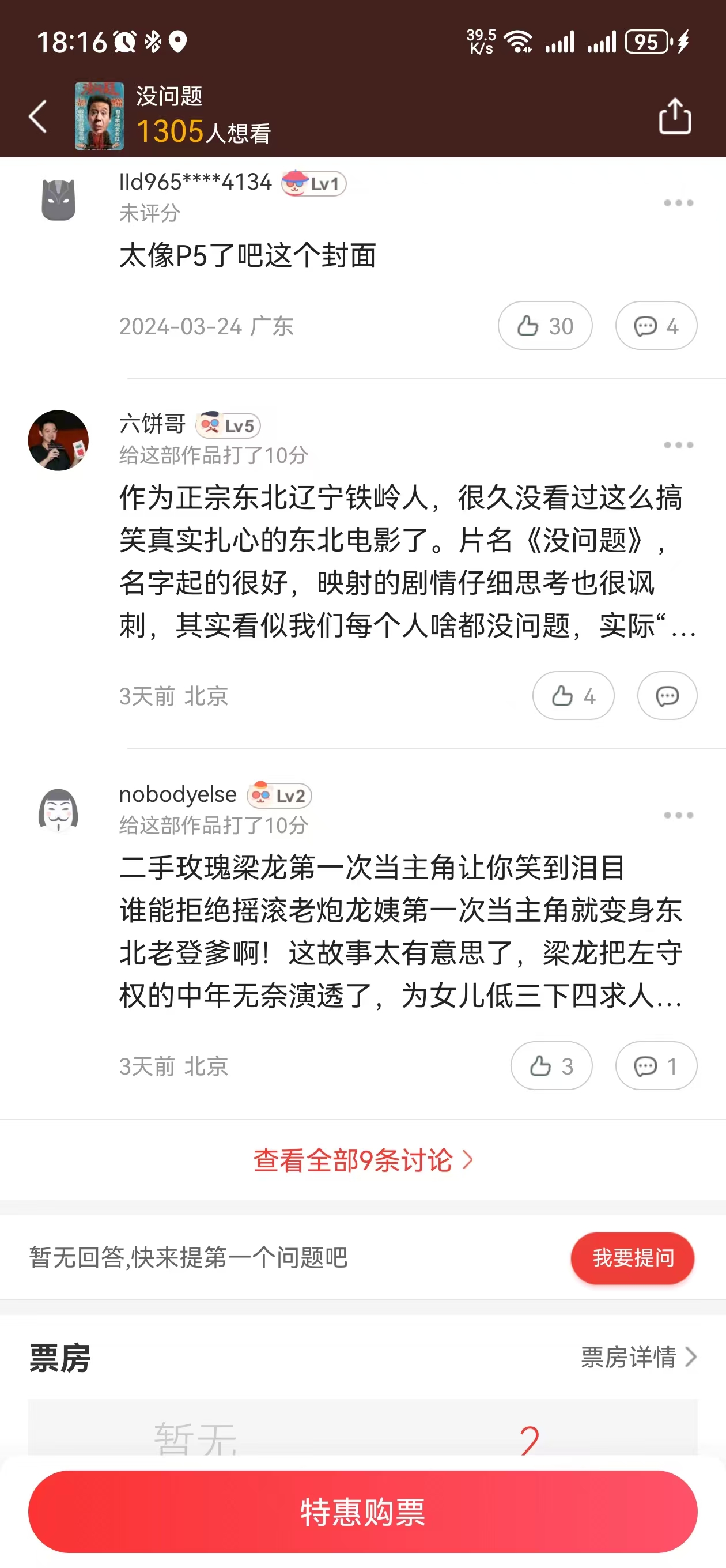The height and width of the screenshot is (1568, 726).
Task: Tap 我要提问 to ask a question
Action: click(632, 1258)
